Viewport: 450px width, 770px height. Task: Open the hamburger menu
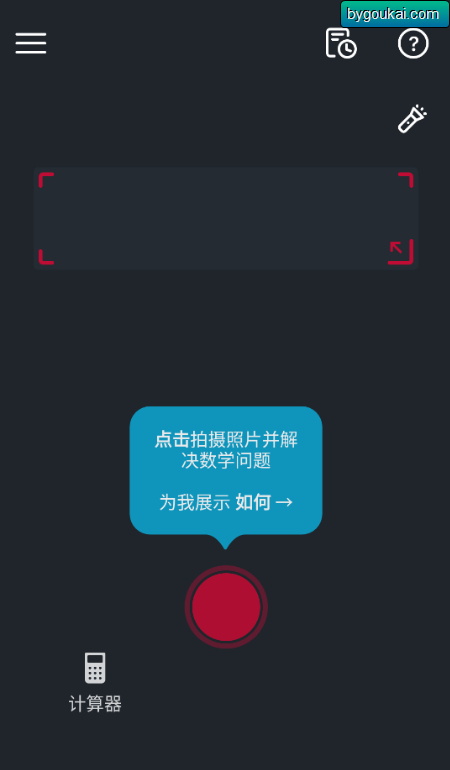(30, 43)
